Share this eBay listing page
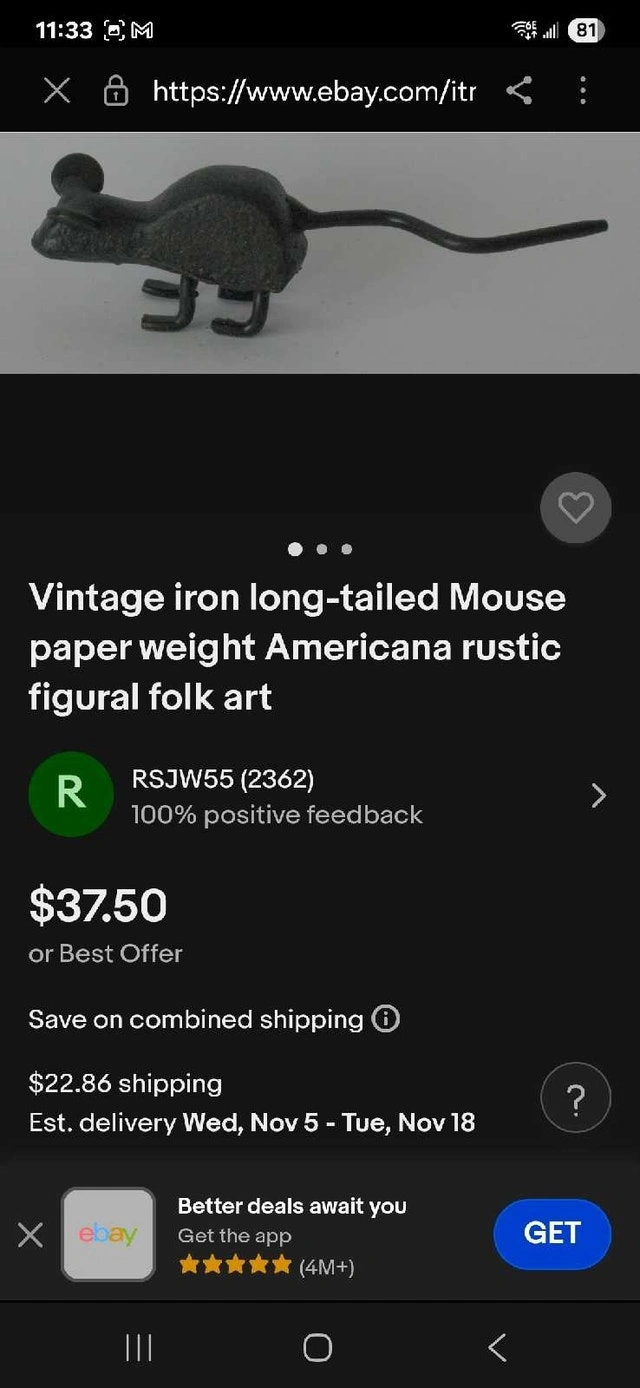The image size is (640, 1388). [x=519, y=92]
